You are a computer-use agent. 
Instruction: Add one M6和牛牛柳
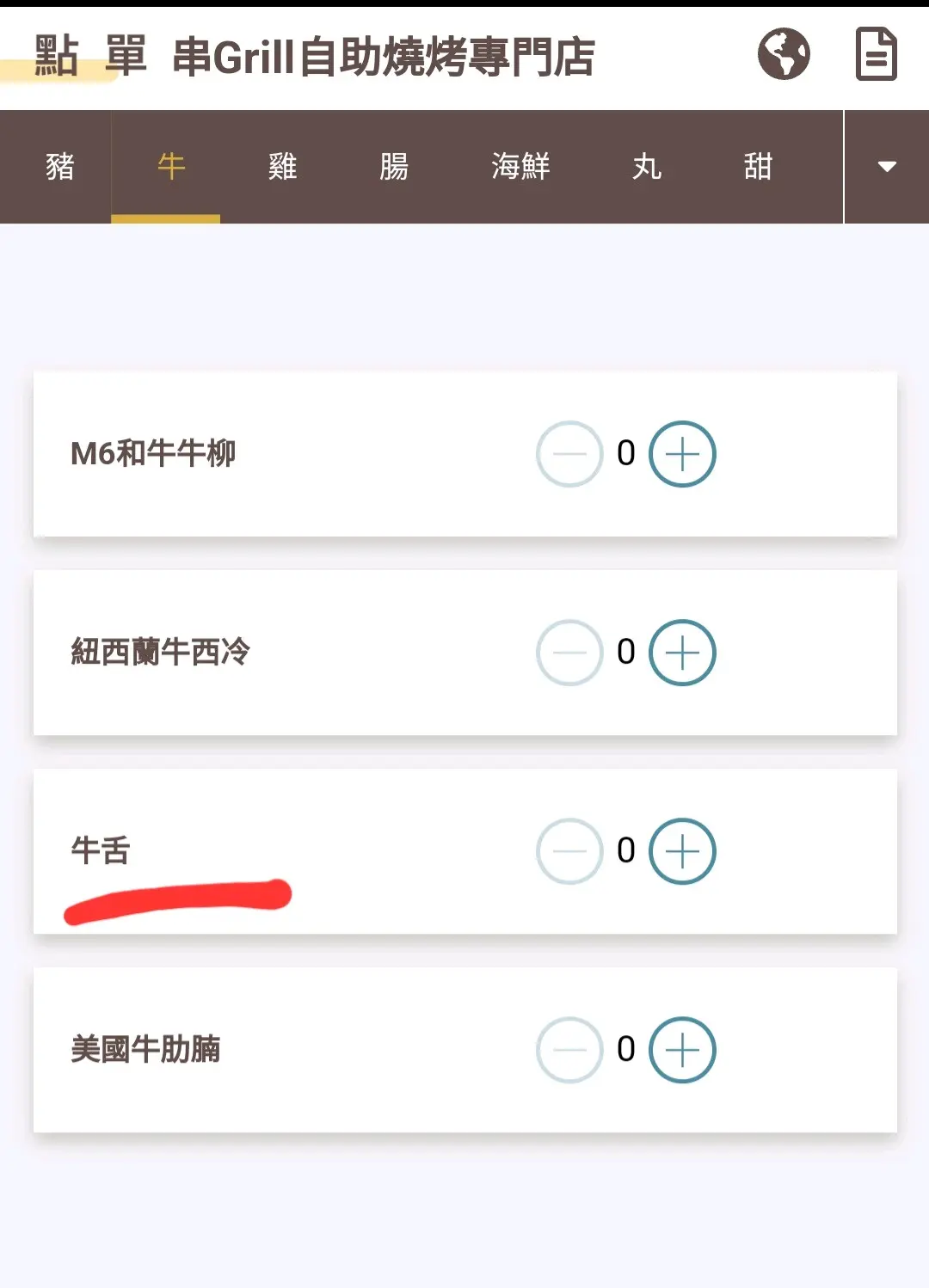pyautogui.click(x=682, y=454)
